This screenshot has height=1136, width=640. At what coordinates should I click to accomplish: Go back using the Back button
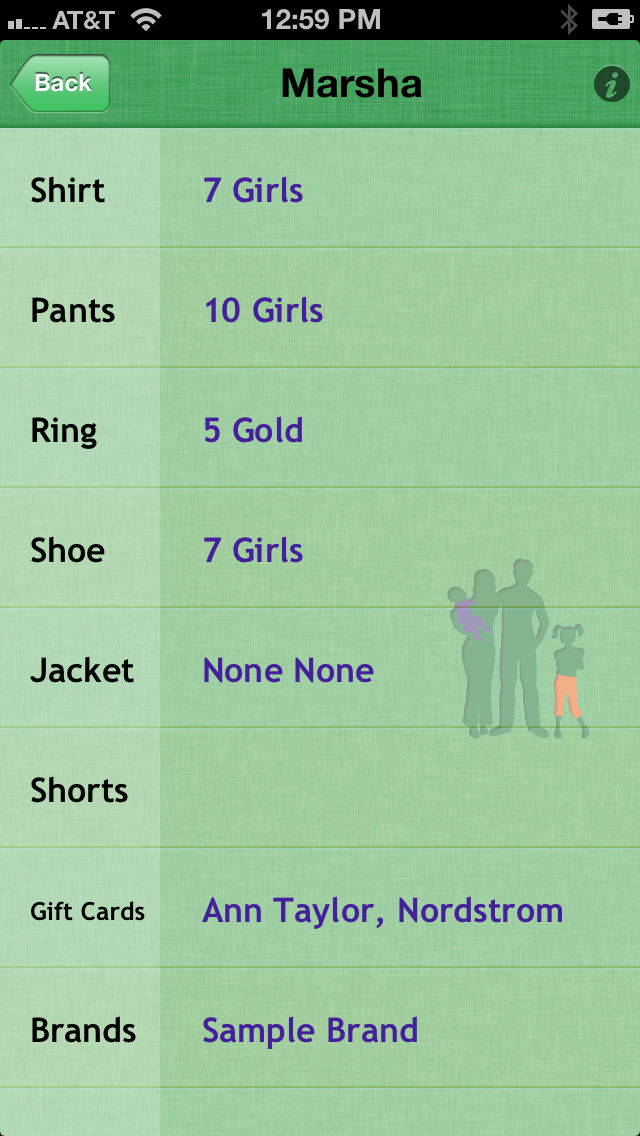61,83
